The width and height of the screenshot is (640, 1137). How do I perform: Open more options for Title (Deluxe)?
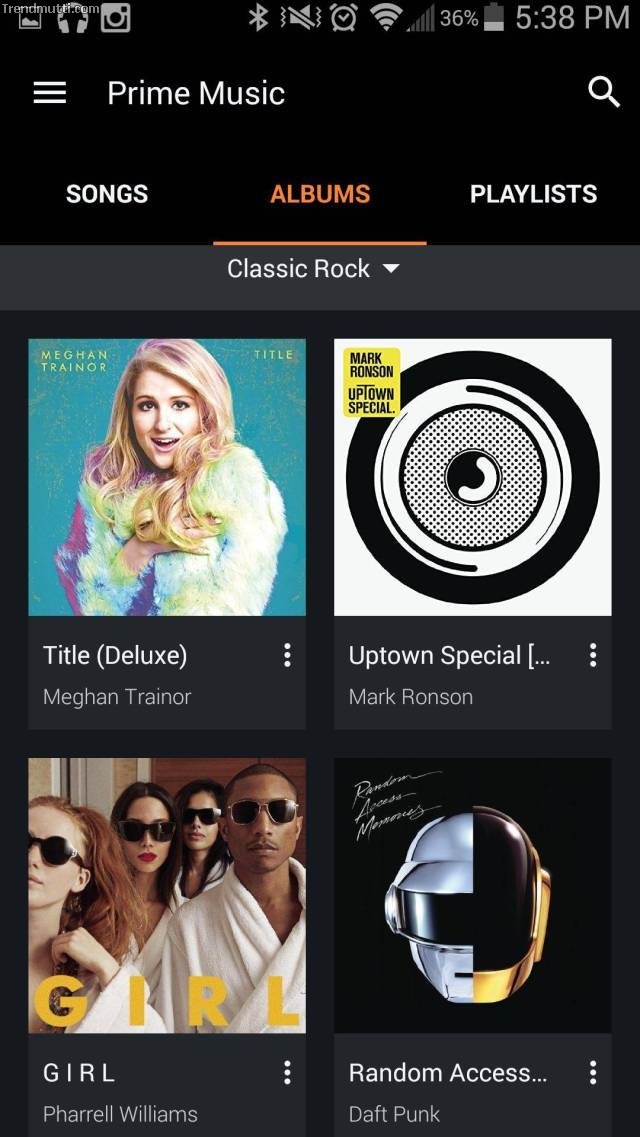click(287, 655)
